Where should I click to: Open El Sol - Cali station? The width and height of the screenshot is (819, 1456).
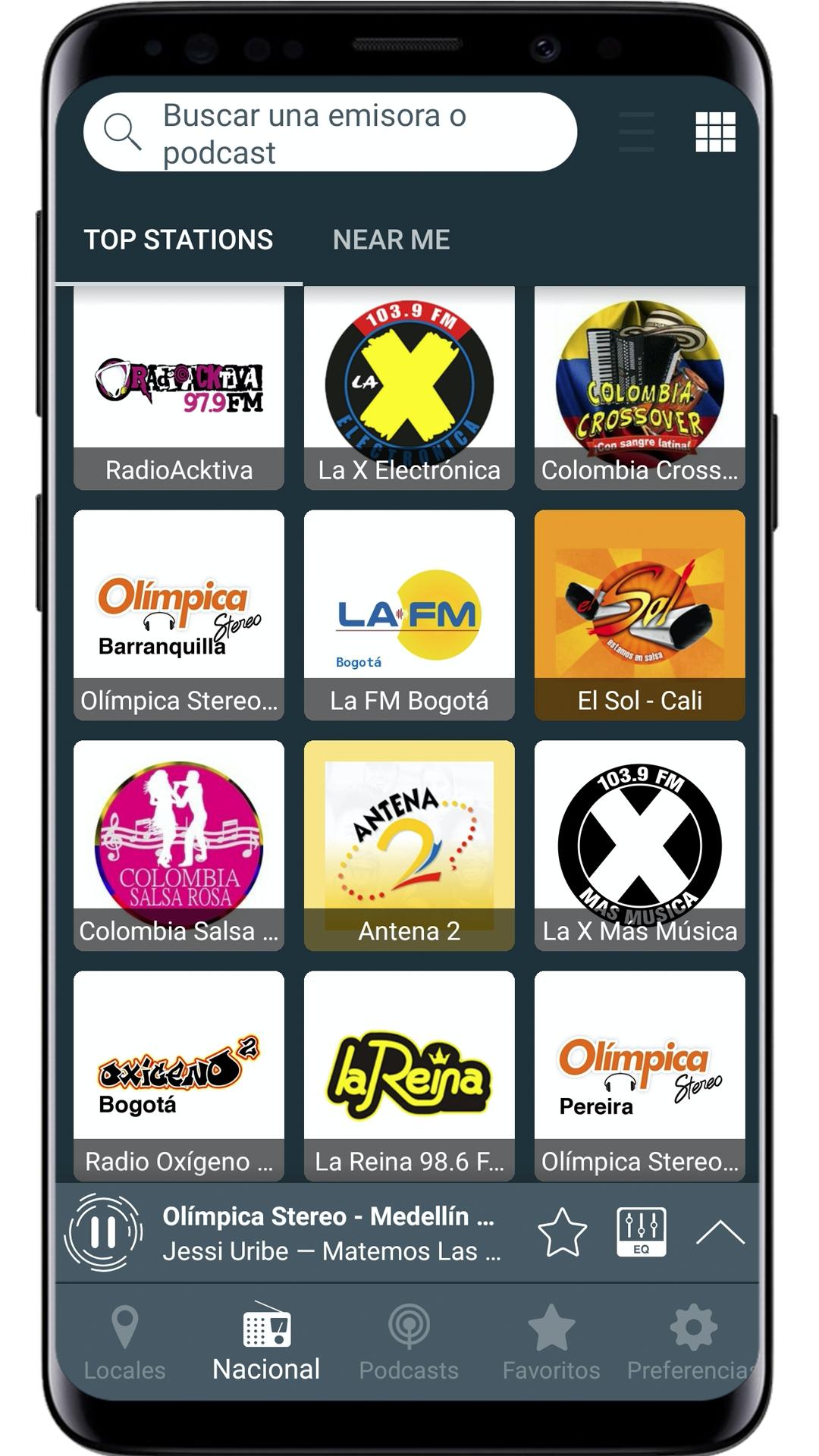pyautogui.click(x=640, y=615)
